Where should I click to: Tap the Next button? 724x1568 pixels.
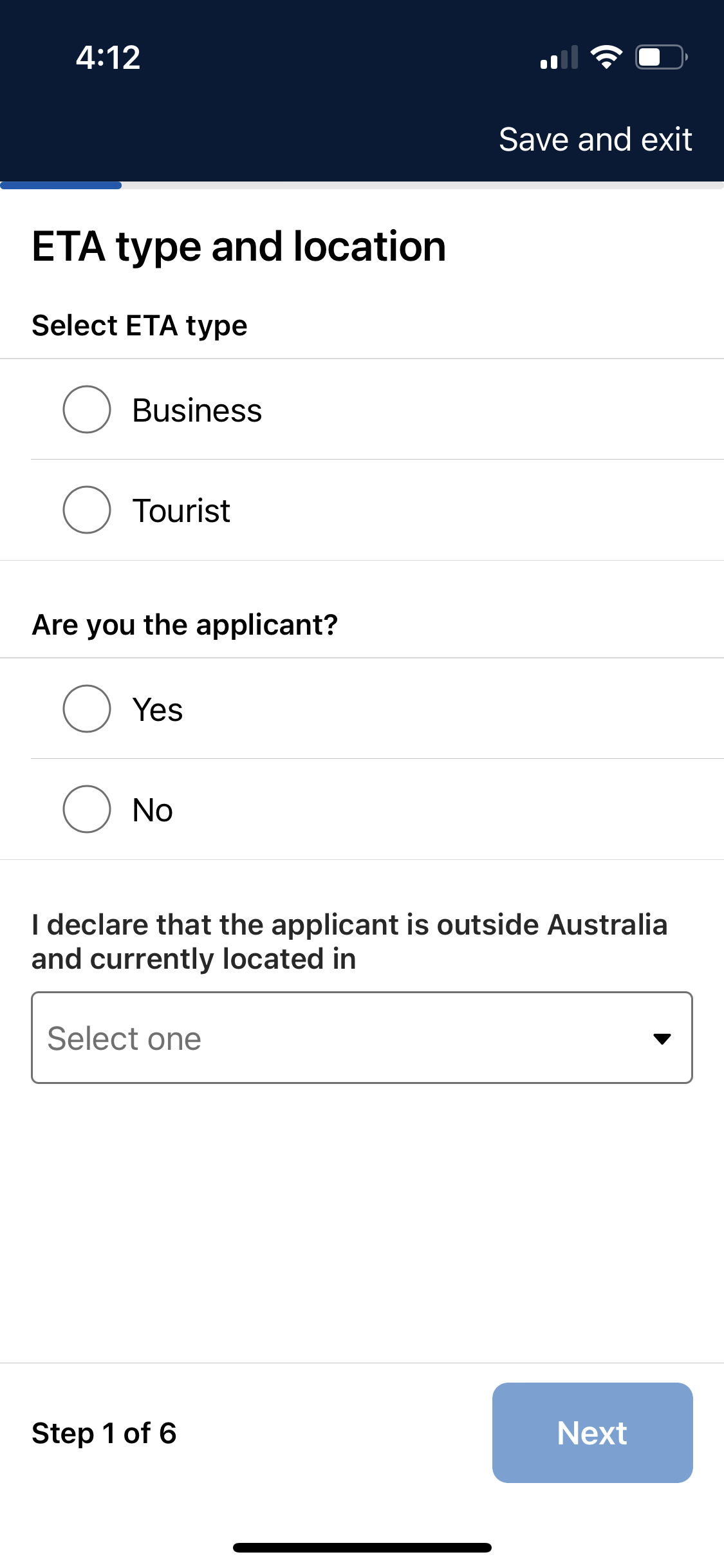click(592, 1433)
